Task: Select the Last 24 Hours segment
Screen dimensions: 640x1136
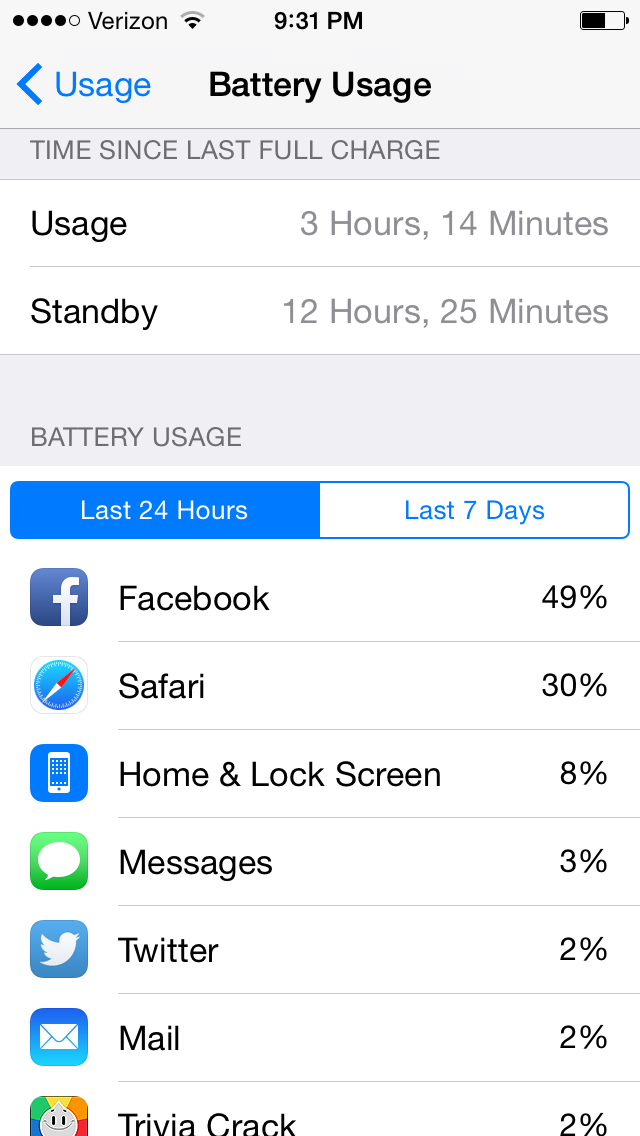Action: point(165,510)
